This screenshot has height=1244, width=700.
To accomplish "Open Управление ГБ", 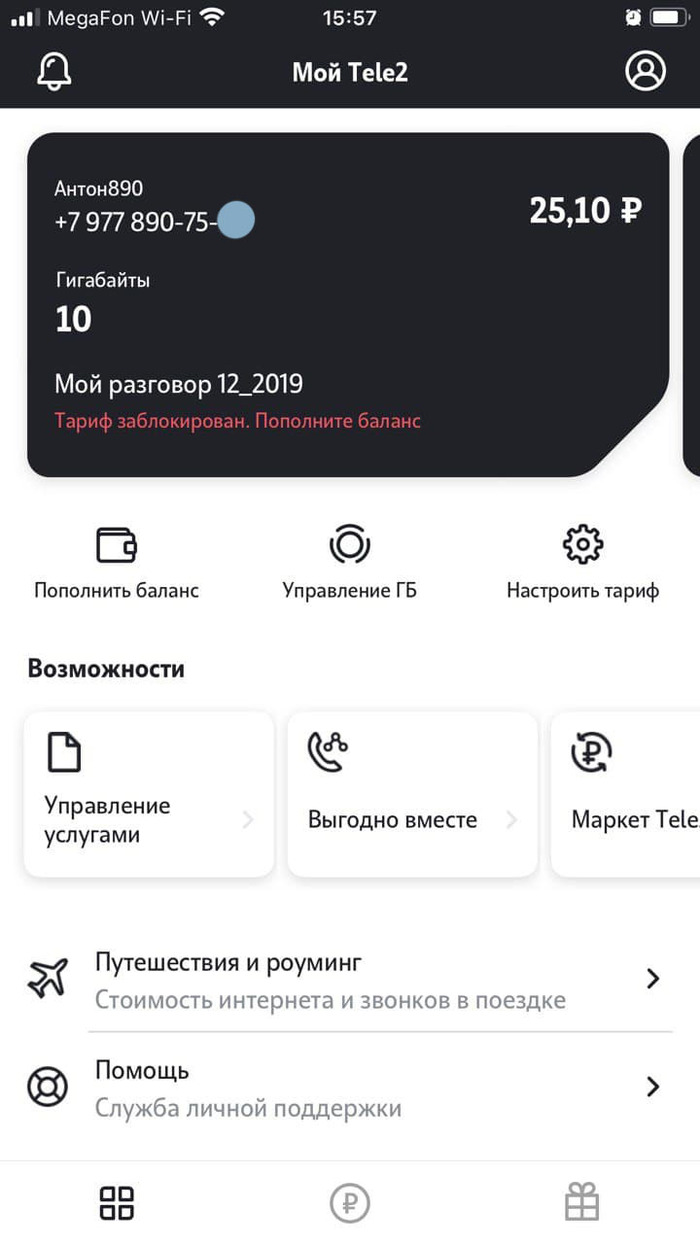I will [x=350, y=563].
